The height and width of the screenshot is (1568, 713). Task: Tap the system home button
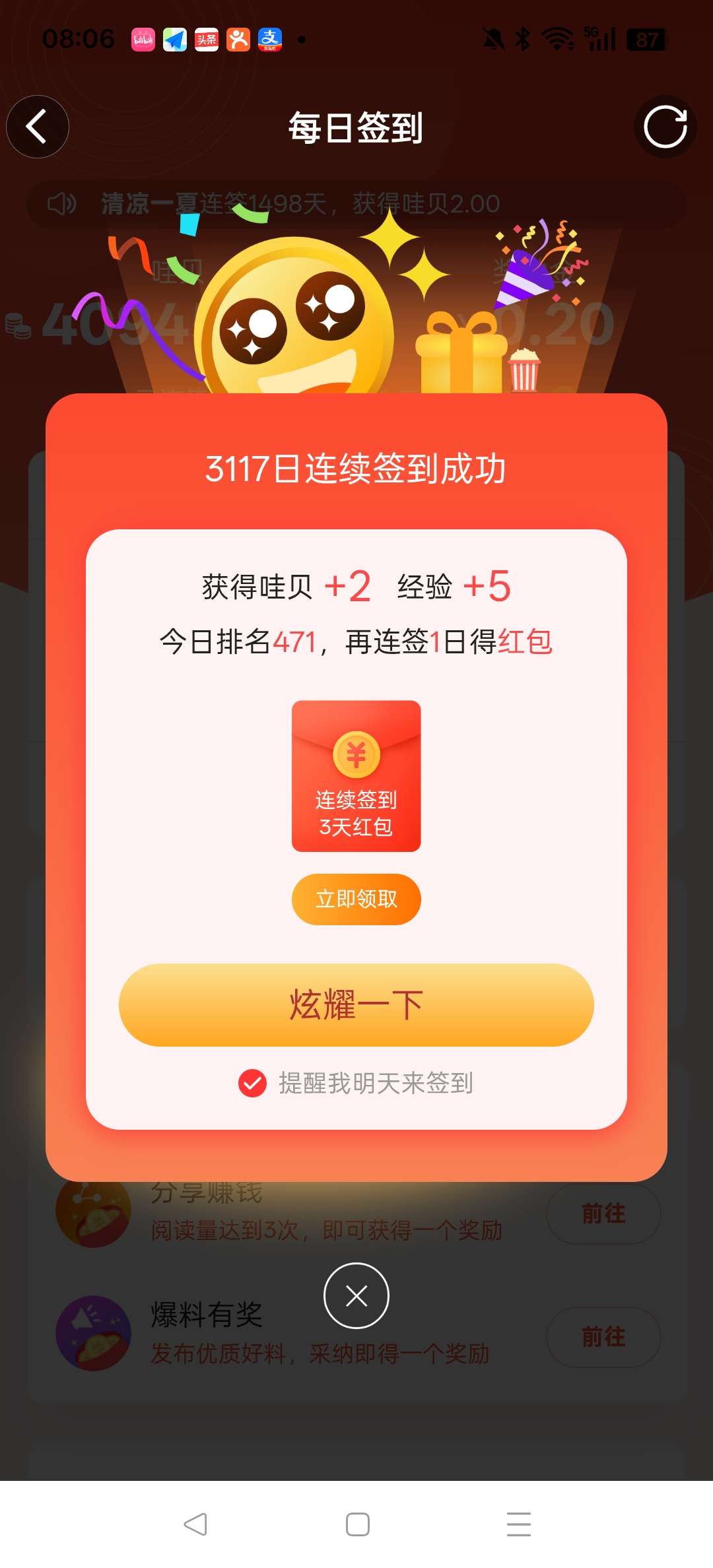point(357,1524)
